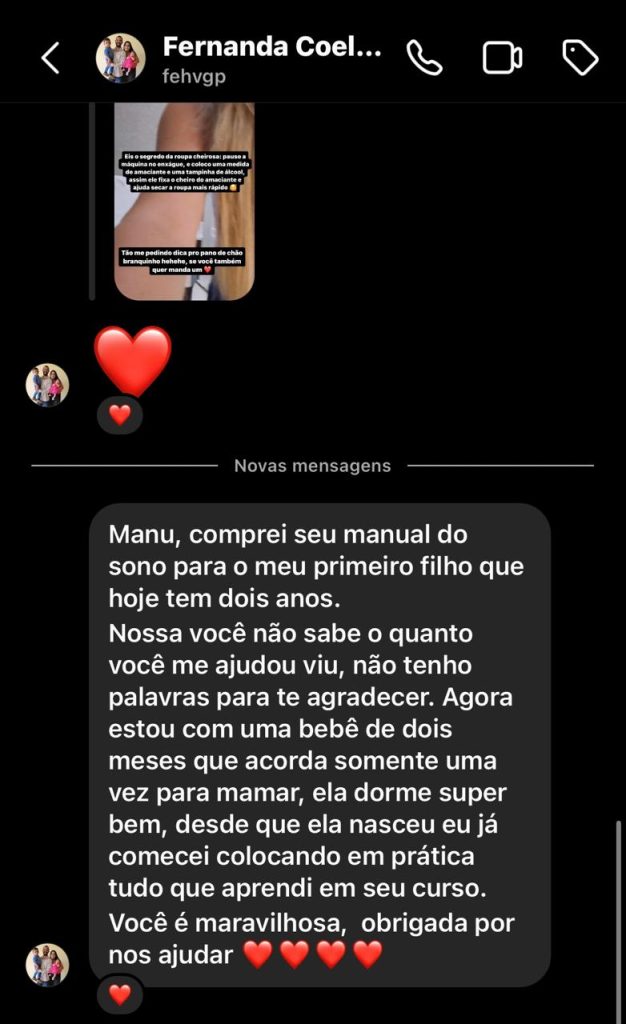The image size is (626, 1024).
Task: Start a video call with Fernanda
Action: [502, 58]
